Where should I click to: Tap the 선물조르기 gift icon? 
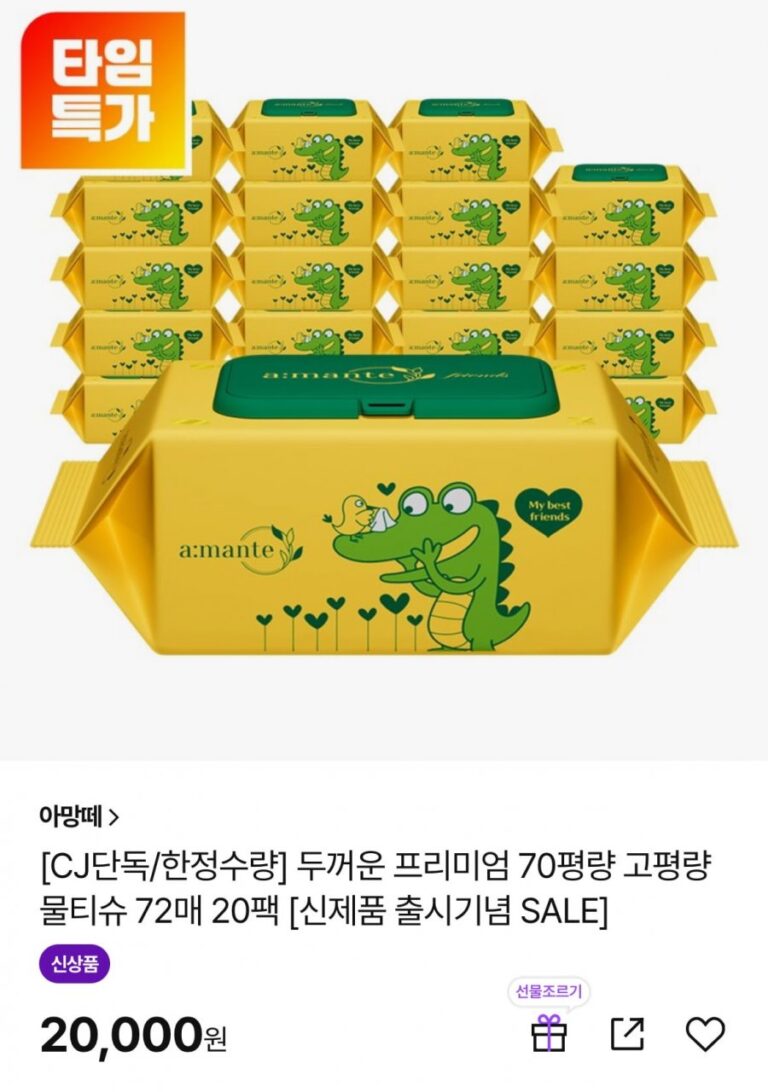pyautogui.click(x=549, y=1033)
